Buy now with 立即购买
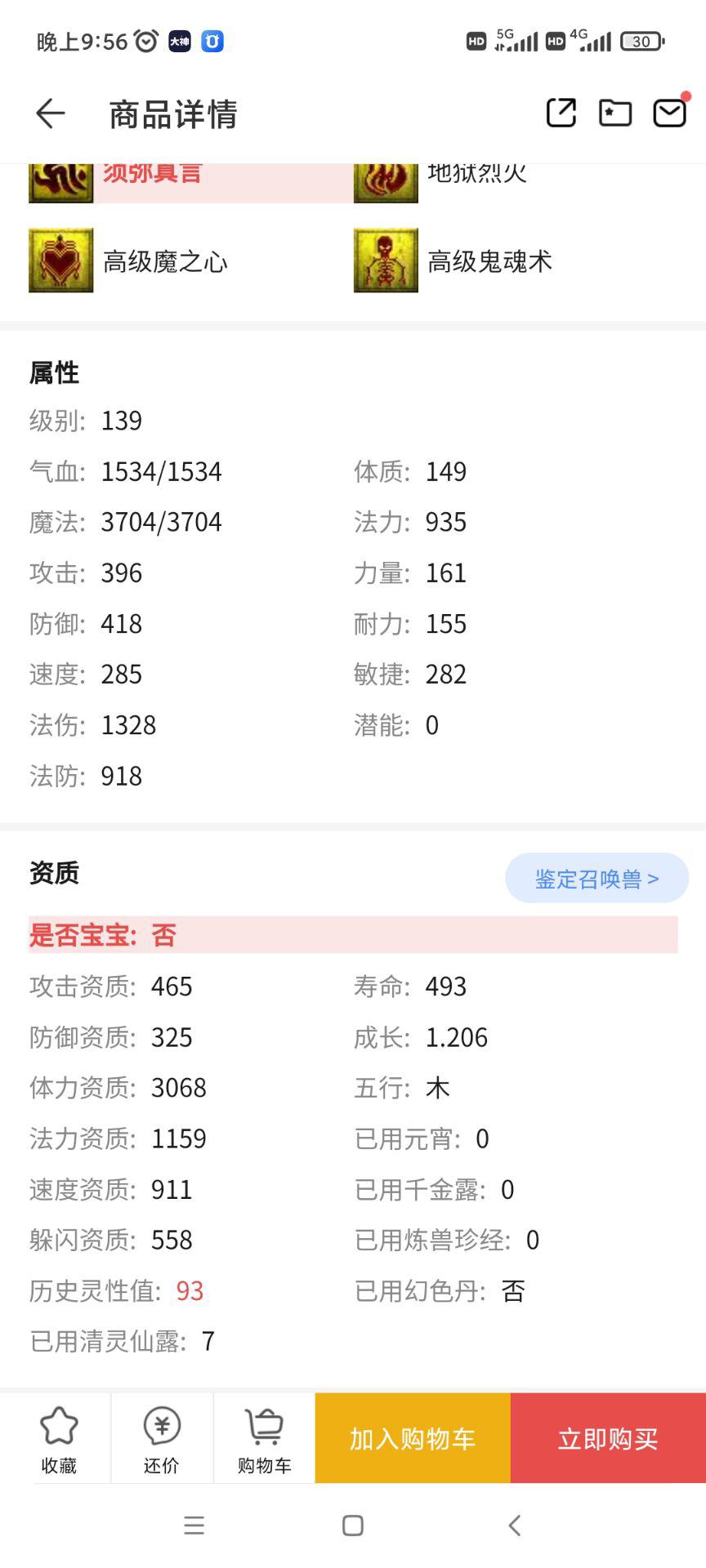 point(608,1438)
